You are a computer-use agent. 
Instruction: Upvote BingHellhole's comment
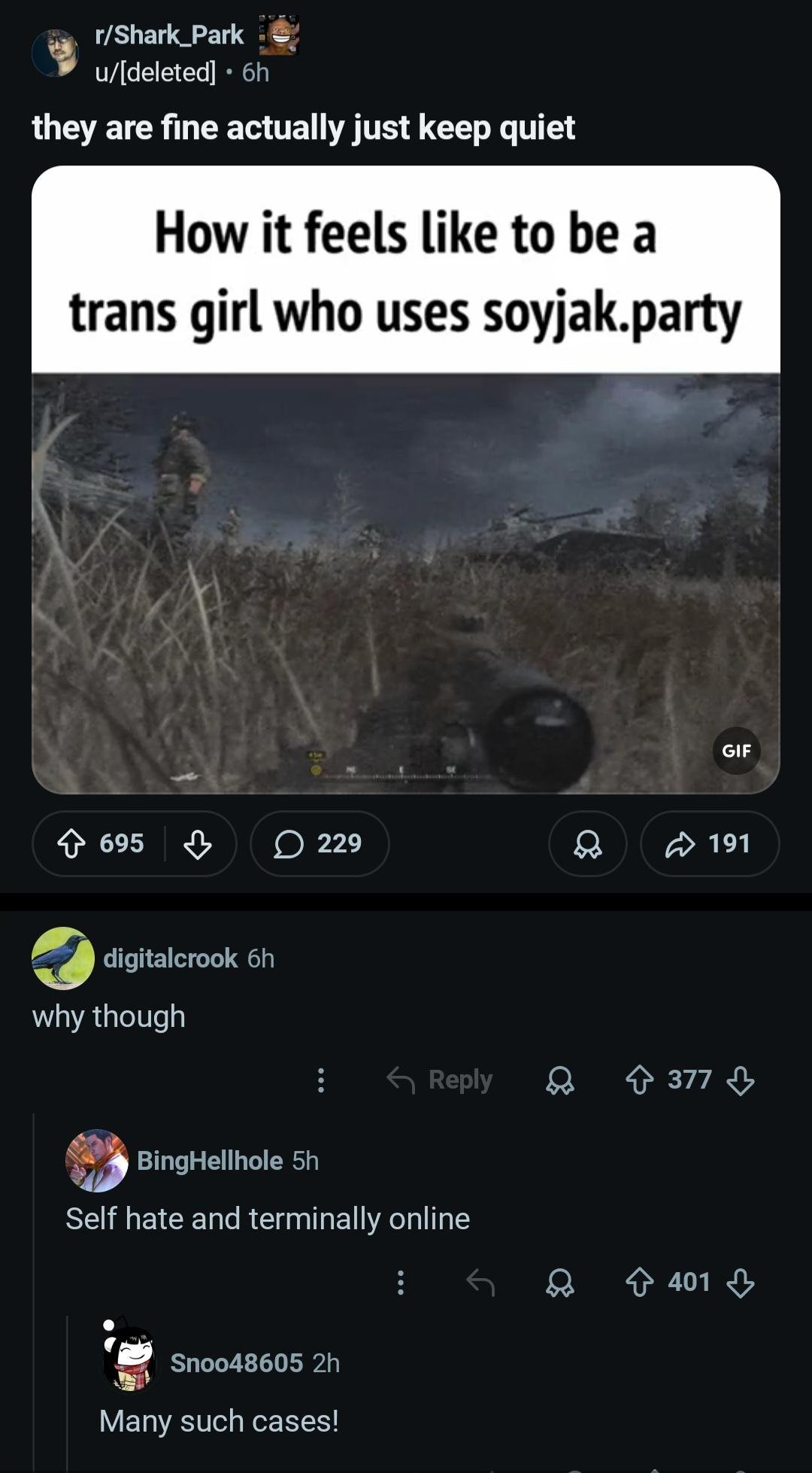pyautogui.click(x=639, y=1282)
